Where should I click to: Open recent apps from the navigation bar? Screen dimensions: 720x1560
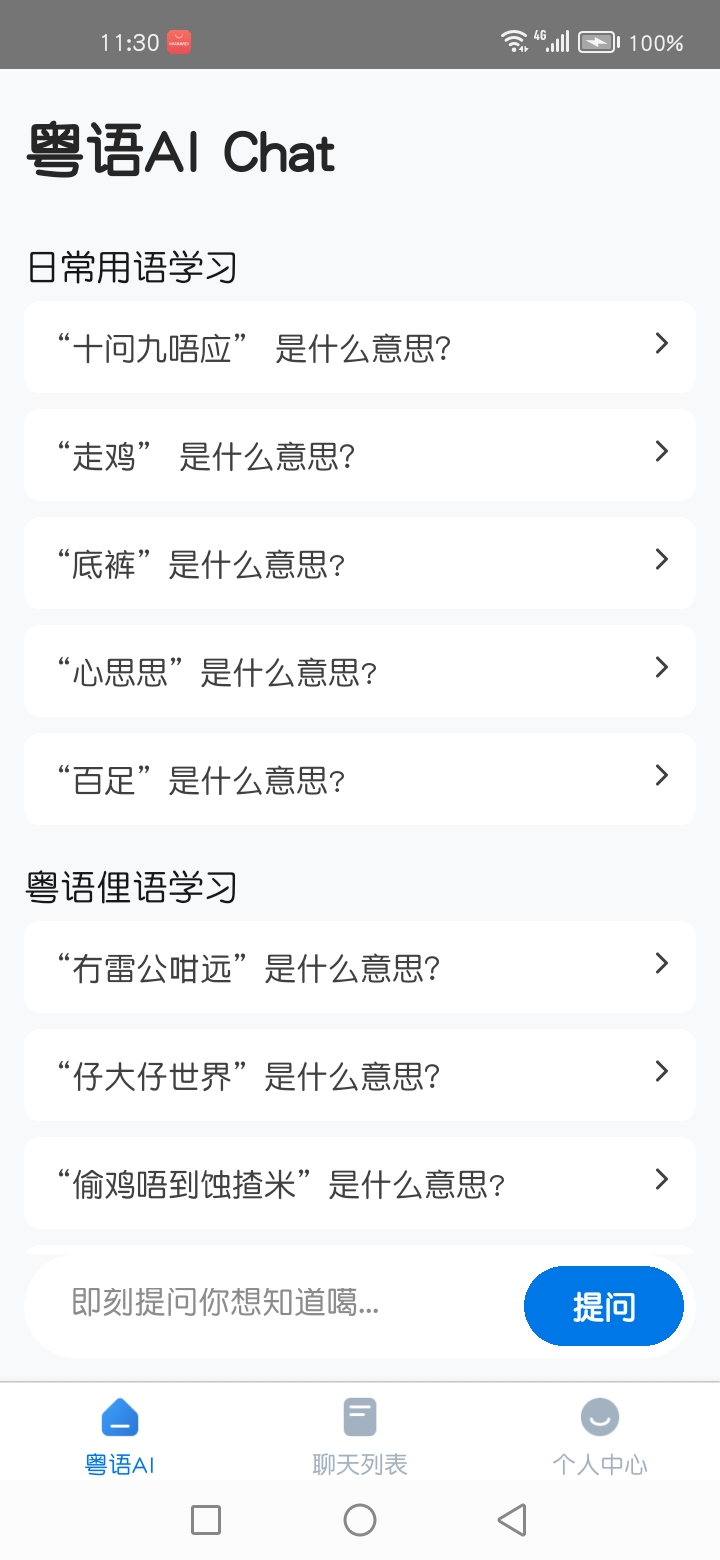click(206, 1520)
